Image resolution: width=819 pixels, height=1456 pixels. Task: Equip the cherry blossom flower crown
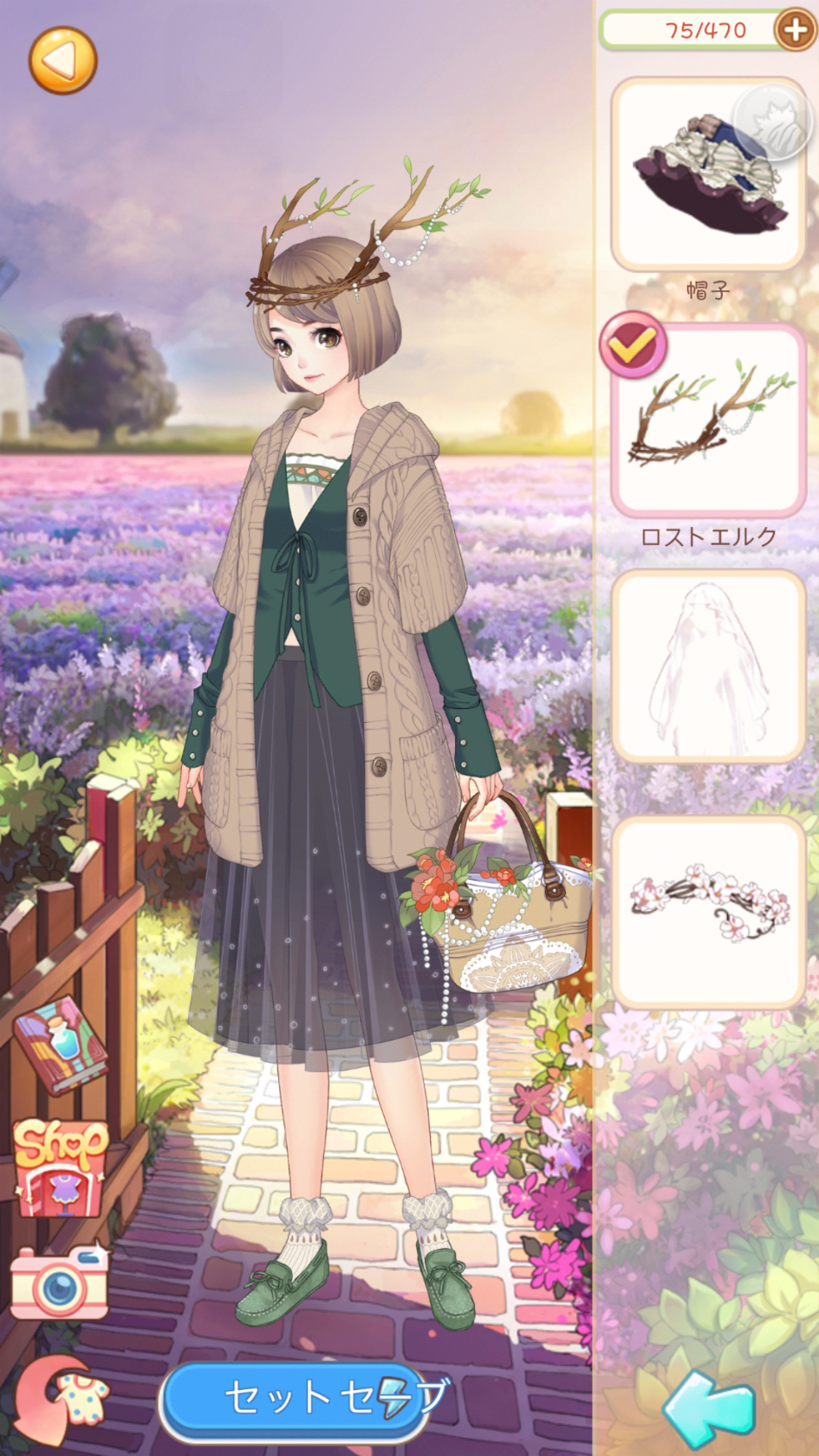[708, 913]
